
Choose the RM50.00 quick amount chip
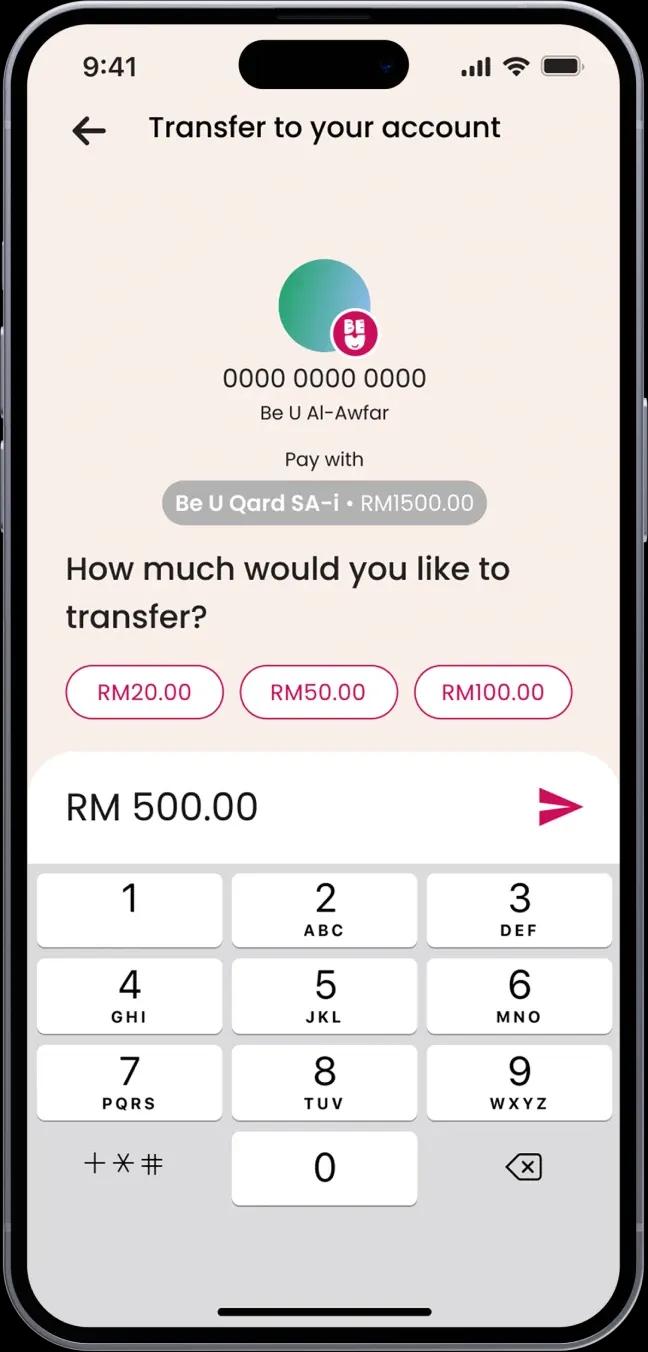point(318,692)
